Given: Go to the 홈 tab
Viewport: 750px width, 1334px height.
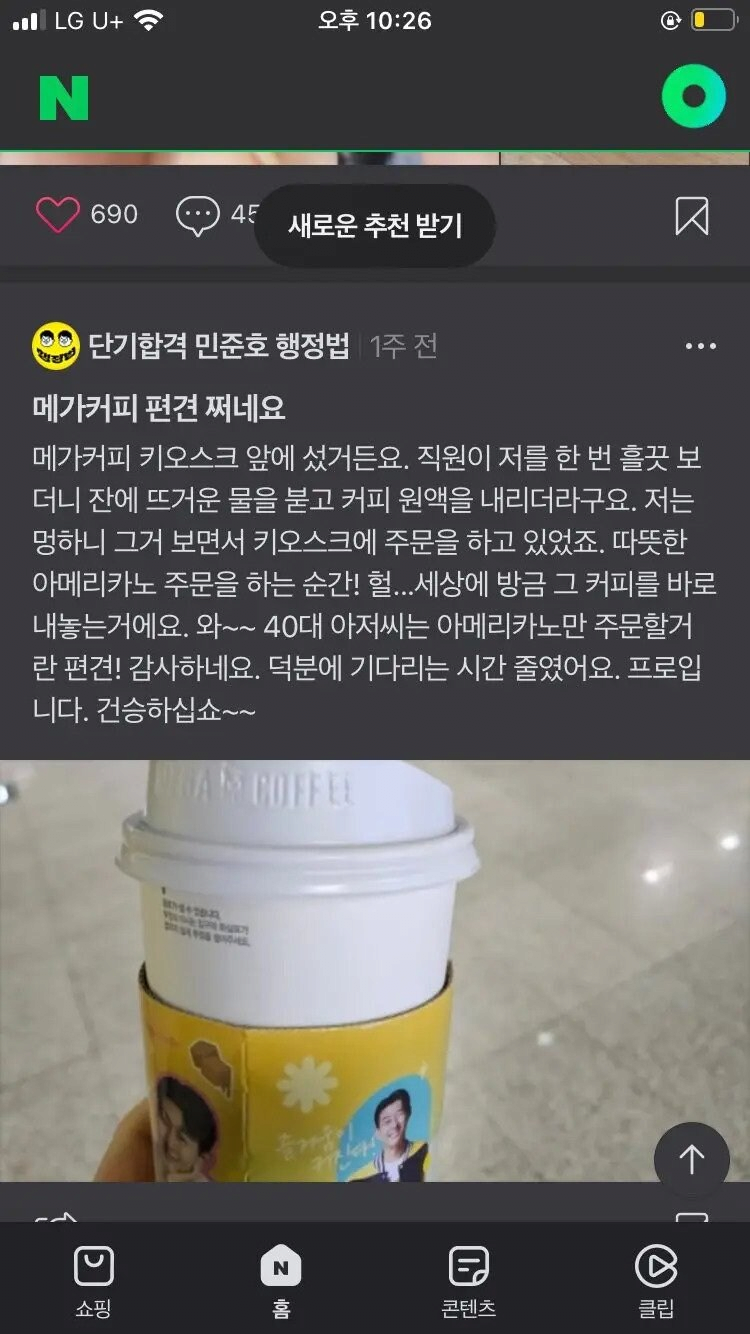Looking at the screenshot, I should pyautogui.click(x=281, y=1281).
